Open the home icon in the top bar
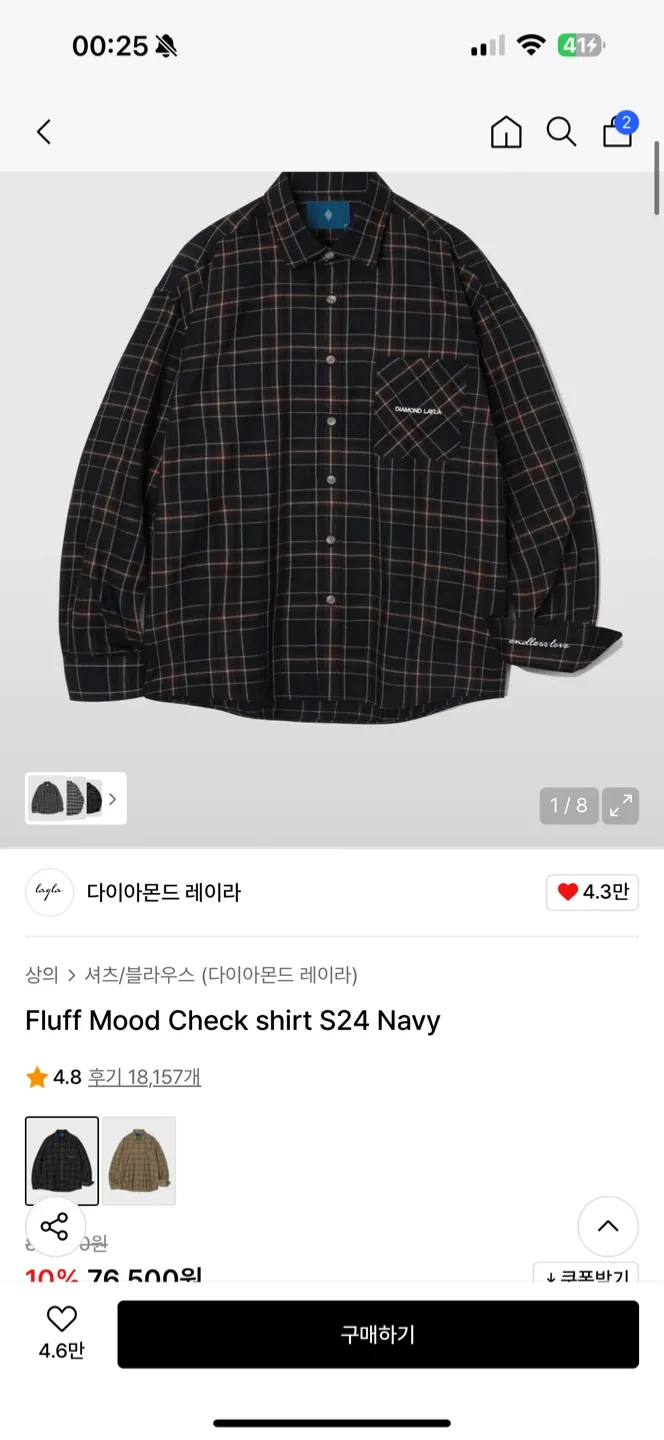Image resolution: width=664 pixels, height=1440 pixels. (x=506, y=132)
